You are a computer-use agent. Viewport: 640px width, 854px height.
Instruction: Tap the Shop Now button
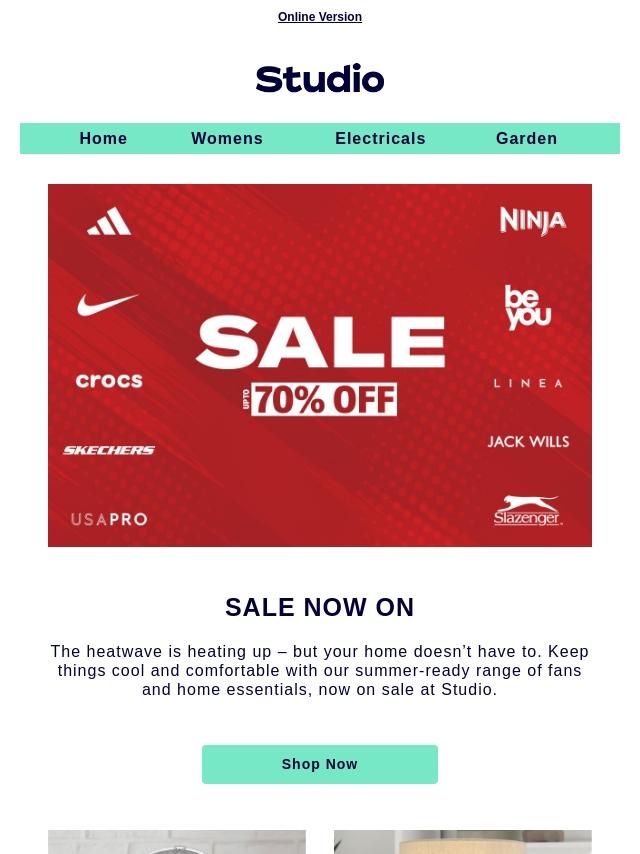[319, 764]
